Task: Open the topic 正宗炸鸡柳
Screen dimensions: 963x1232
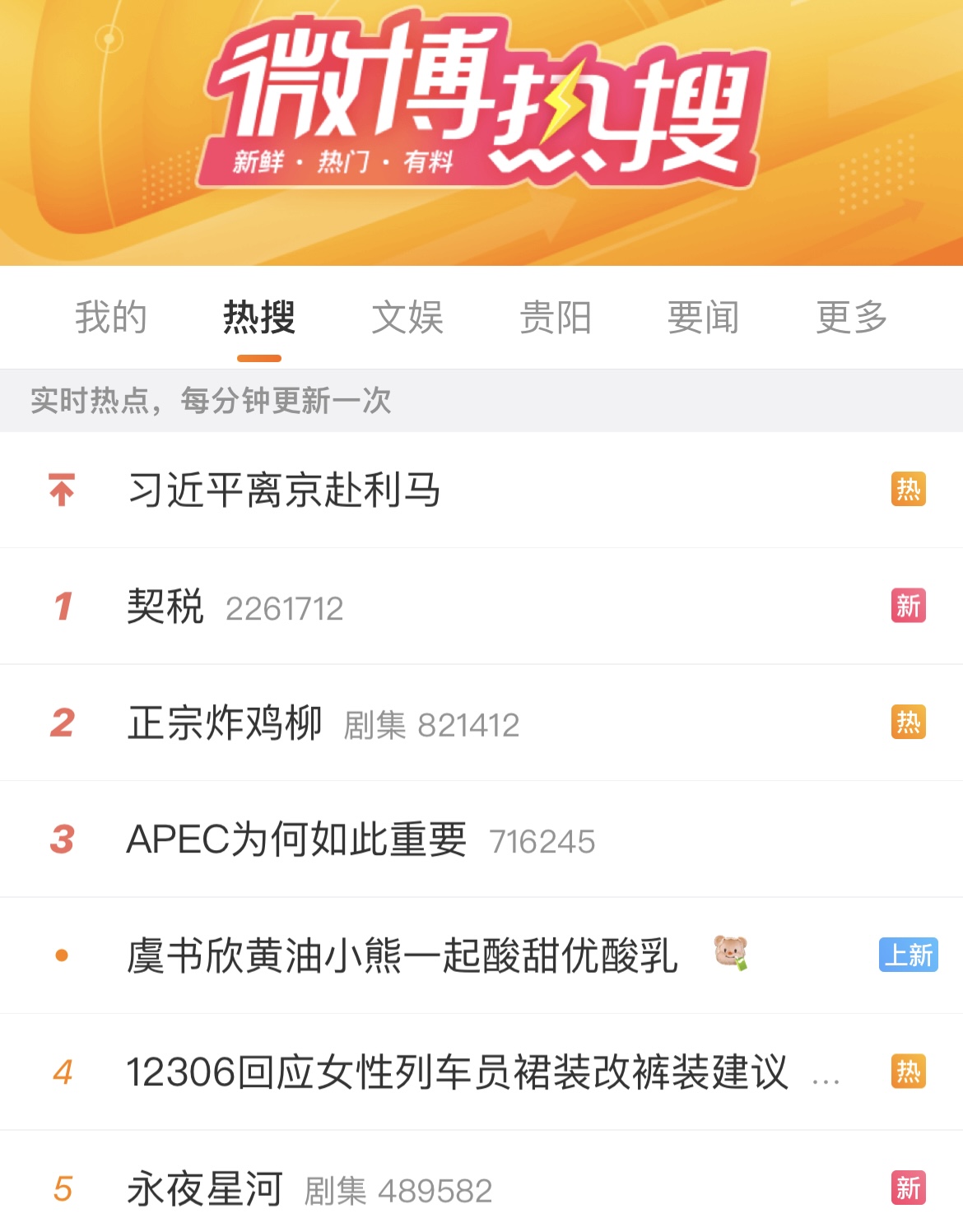Action: tap(225, 723)
